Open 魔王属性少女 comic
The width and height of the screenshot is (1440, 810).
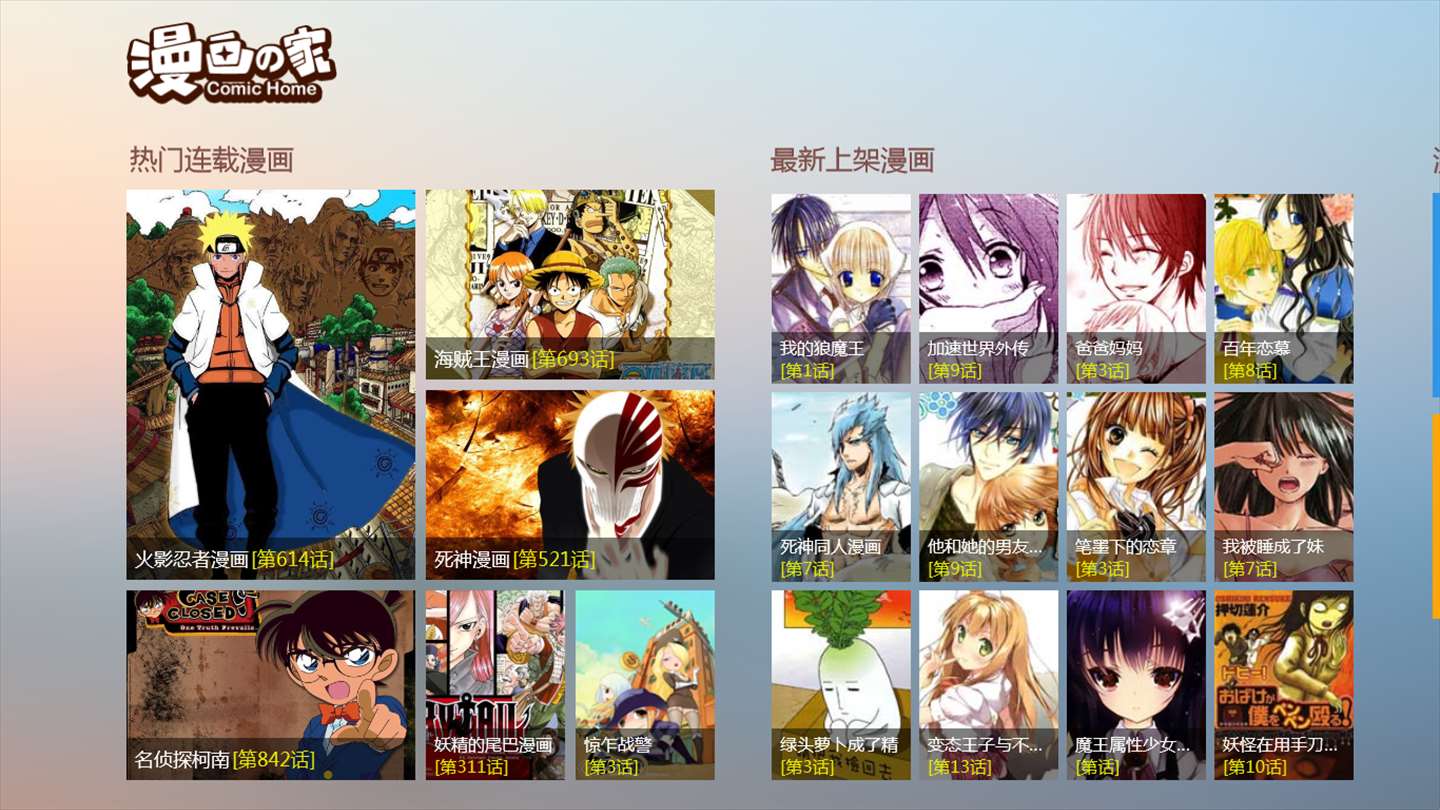[x=1136, y=684]
